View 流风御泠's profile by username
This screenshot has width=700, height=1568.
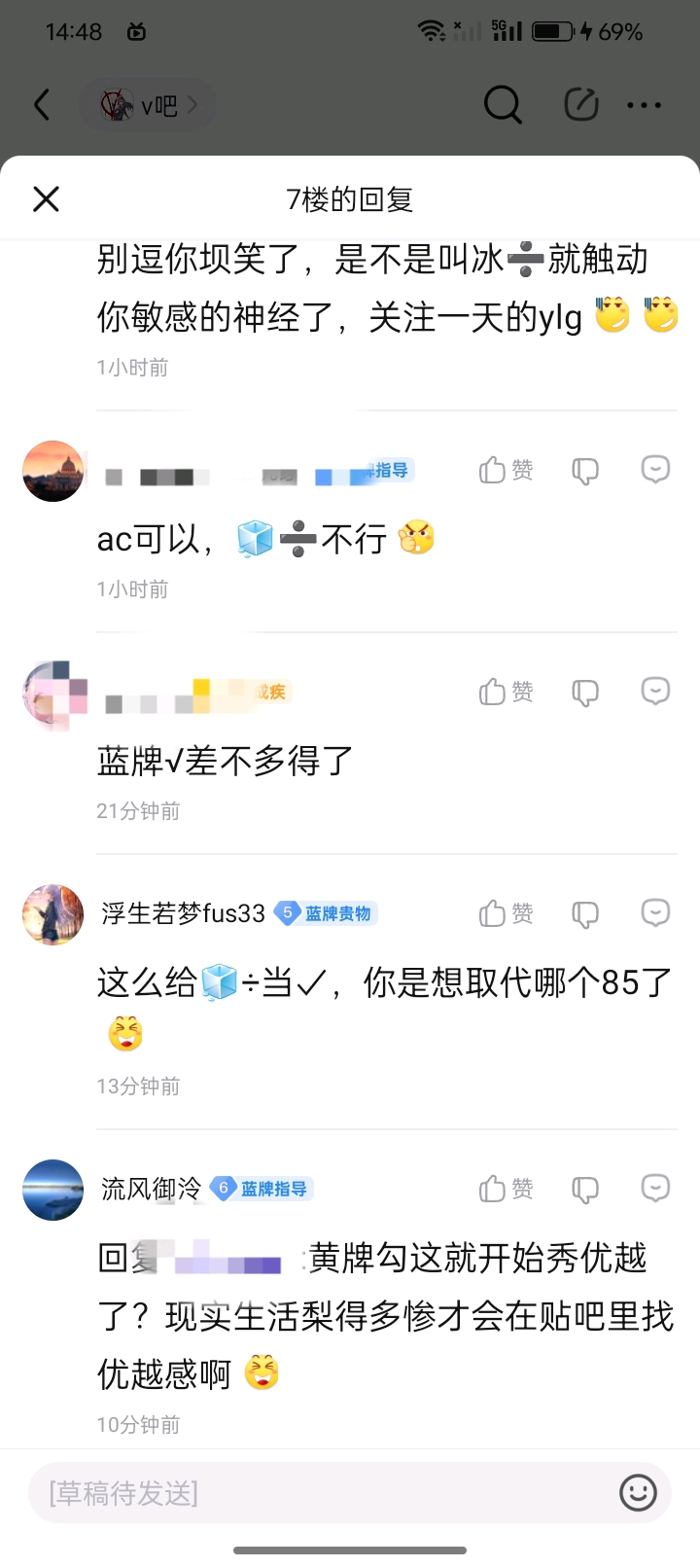[151, 1189]
